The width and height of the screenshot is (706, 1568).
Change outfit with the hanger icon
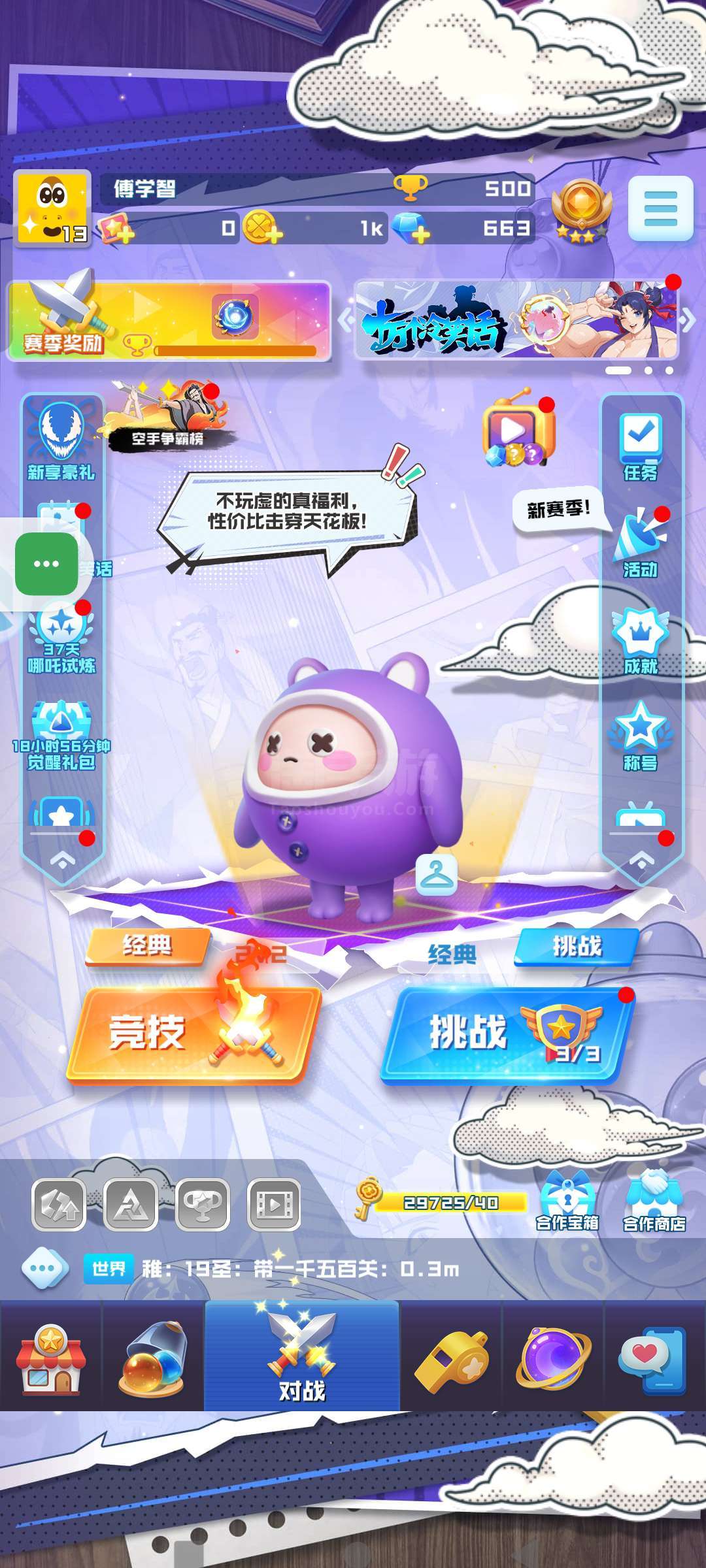pos(436,874)
